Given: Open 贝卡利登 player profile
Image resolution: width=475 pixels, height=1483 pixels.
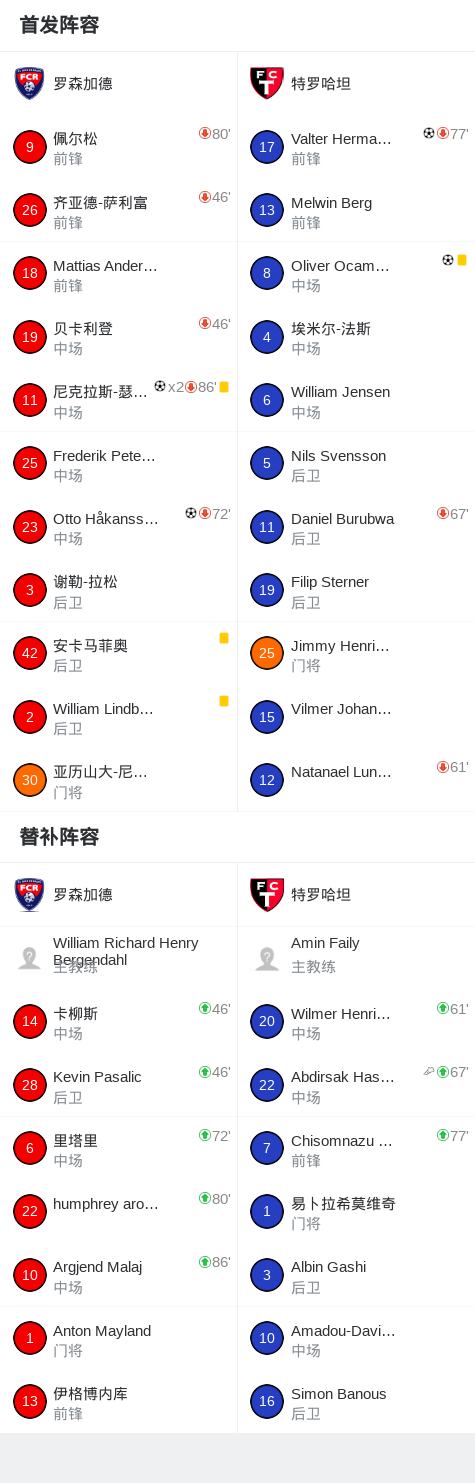Looking at the screenshot, I should (118, 337).
